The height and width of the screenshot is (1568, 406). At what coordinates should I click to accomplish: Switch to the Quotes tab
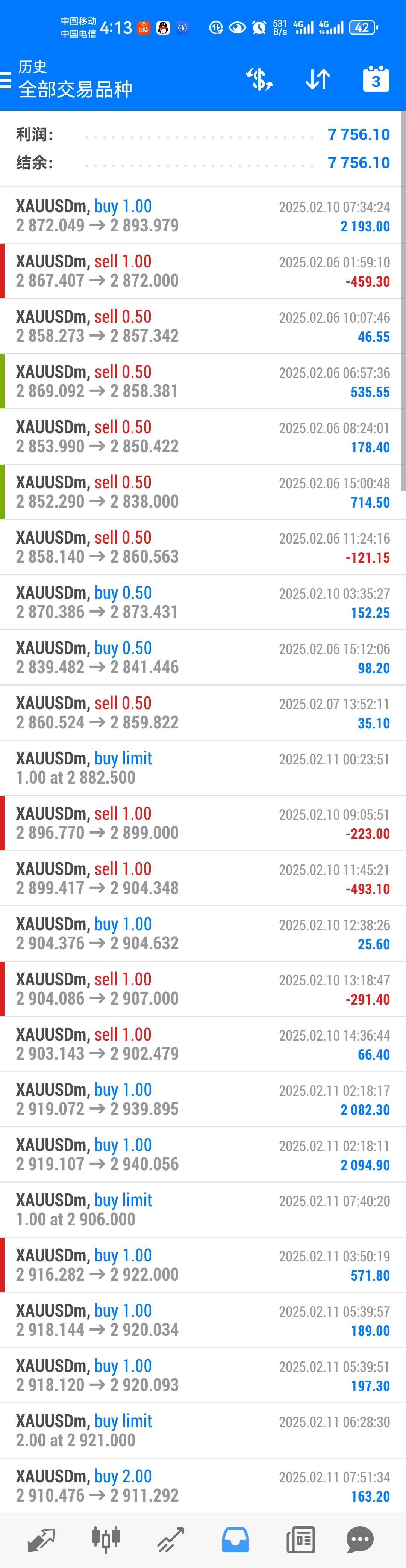(x=41, y=1541)
